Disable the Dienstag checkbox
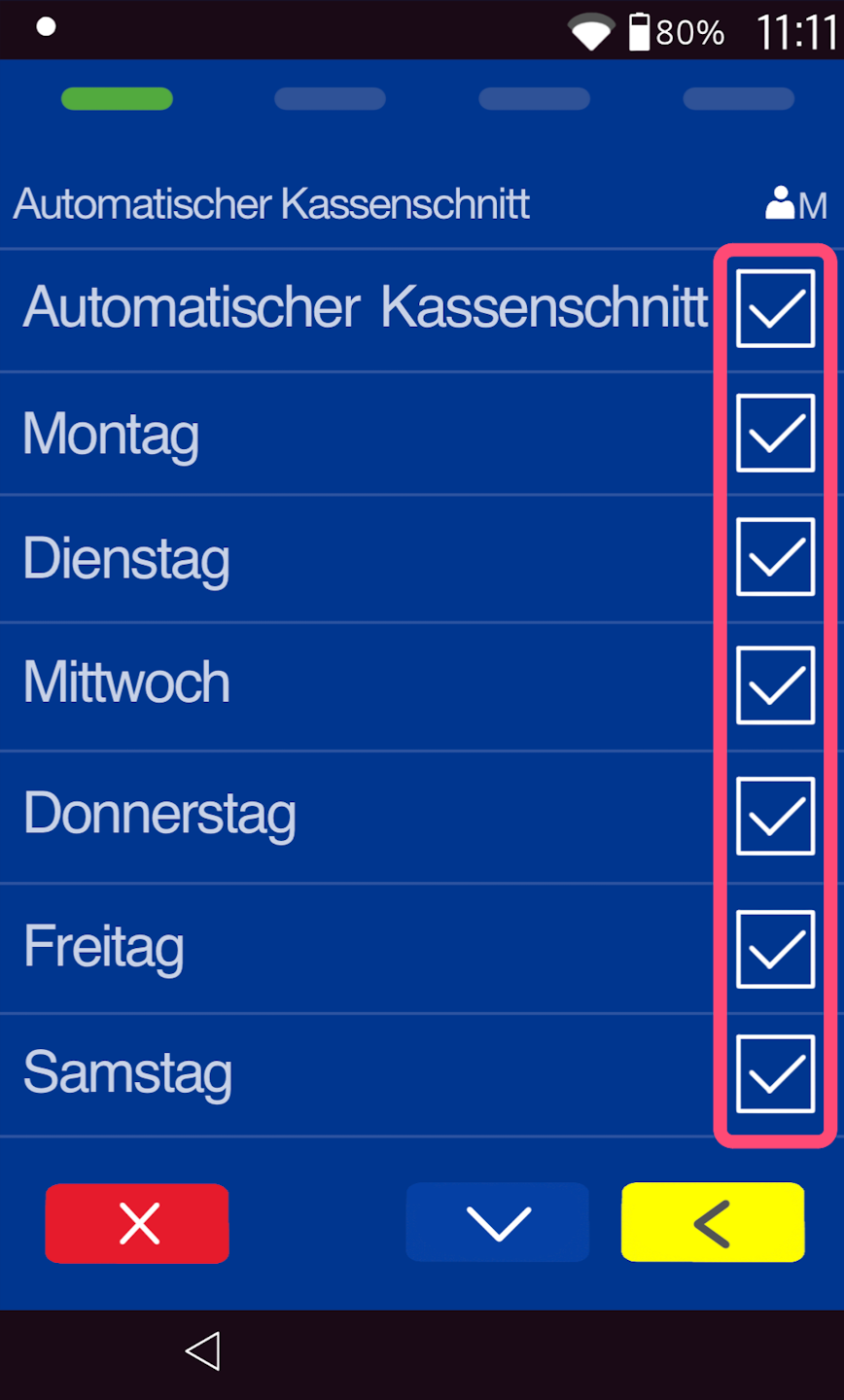This screenshot has width=844, height=1400. [x=775, y=557]
